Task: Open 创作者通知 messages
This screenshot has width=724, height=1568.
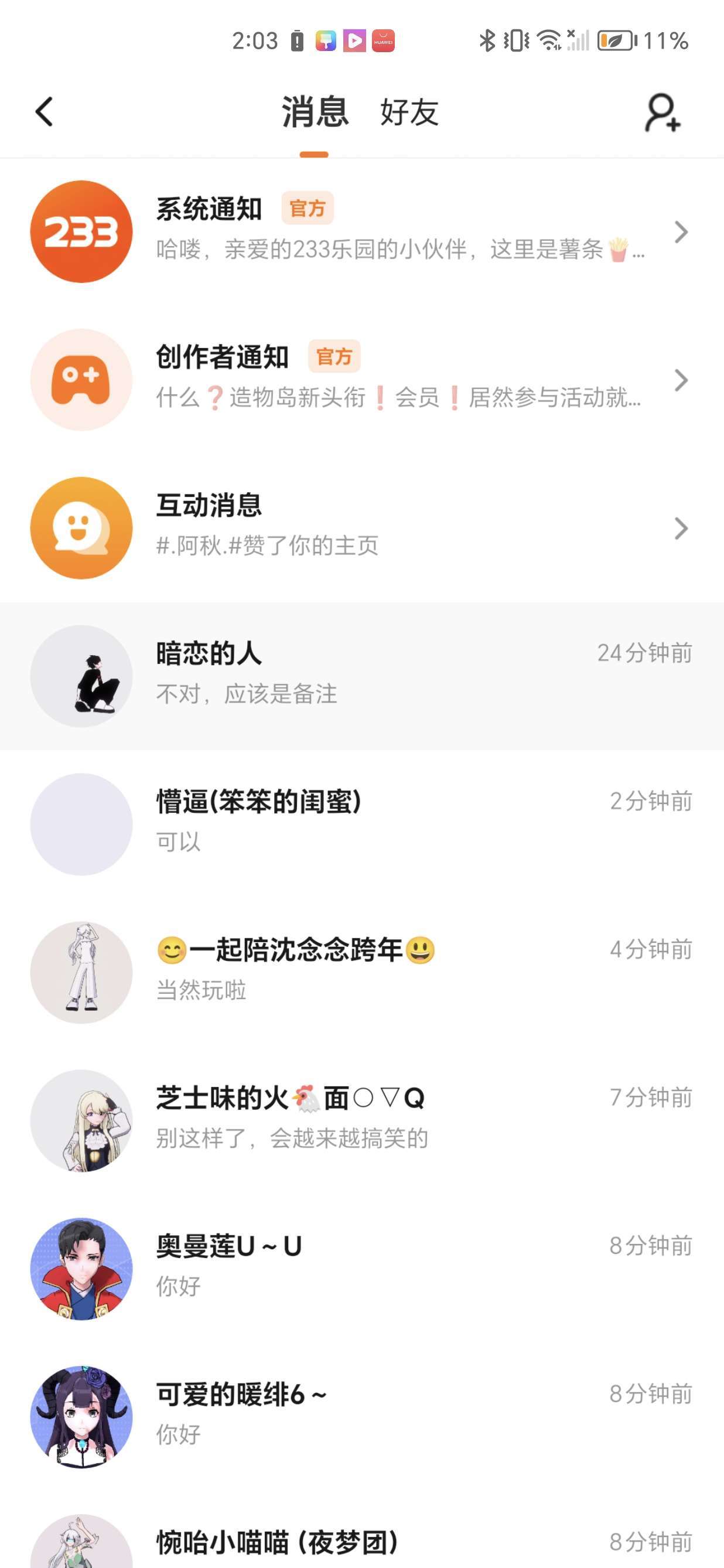Action: (361, 380)
